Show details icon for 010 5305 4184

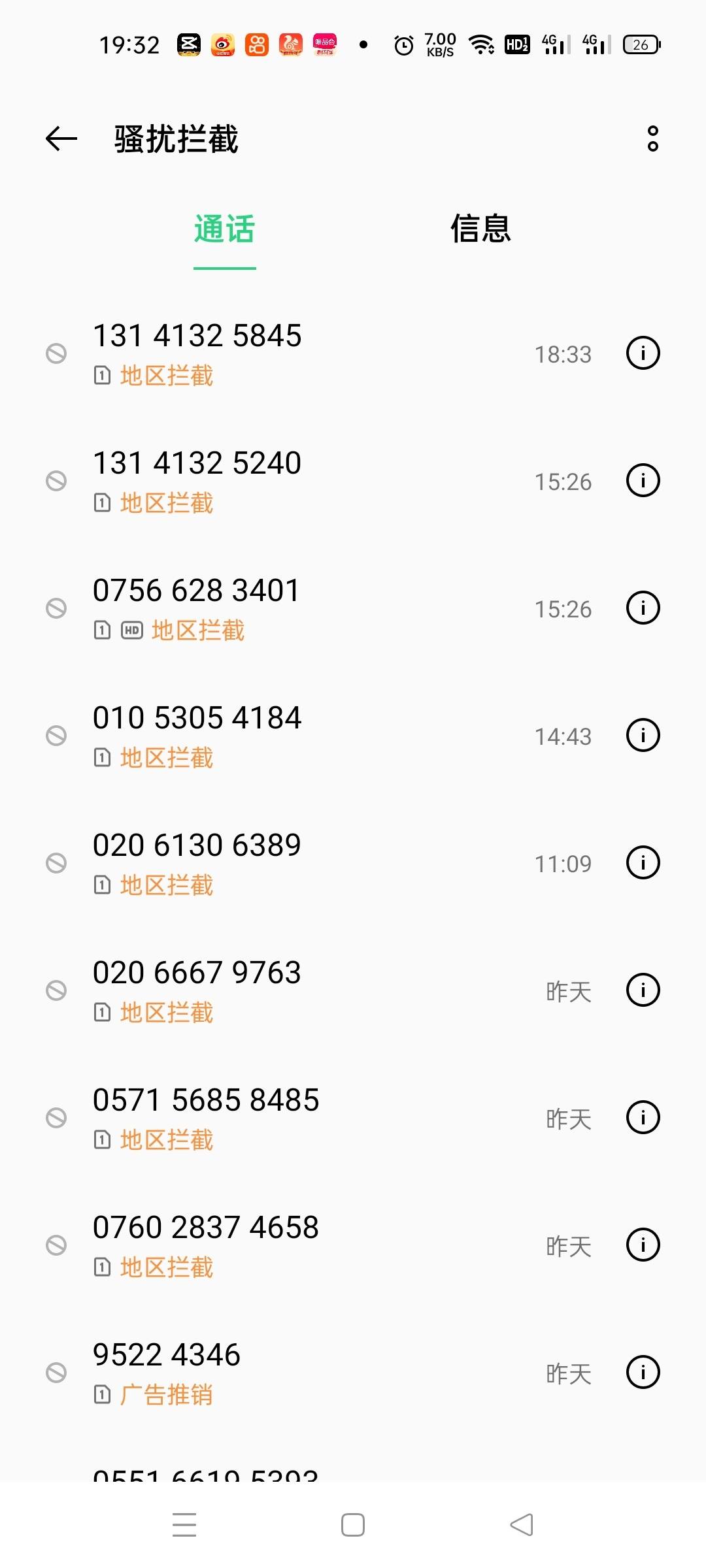[x=643, y=736]
